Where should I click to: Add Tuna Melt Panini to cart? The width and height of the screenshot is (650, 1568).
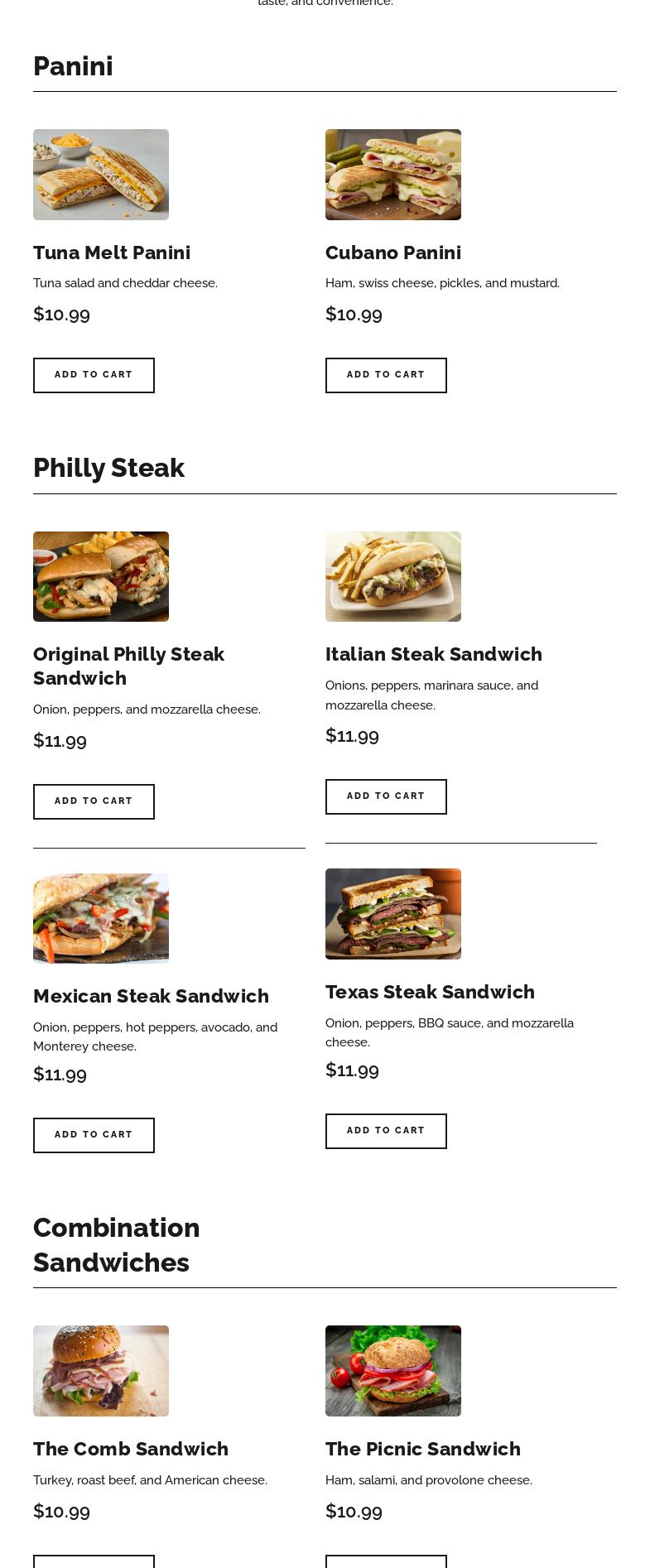click(x=94, y=375)
